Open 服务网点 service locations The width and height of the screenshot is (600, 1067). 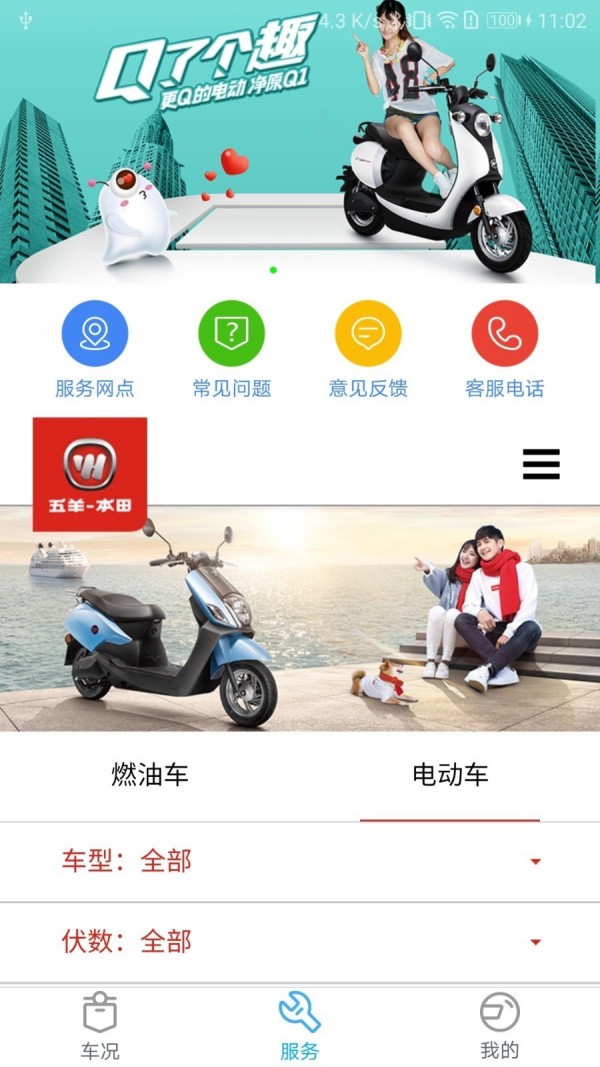click(x=95, y=349)
